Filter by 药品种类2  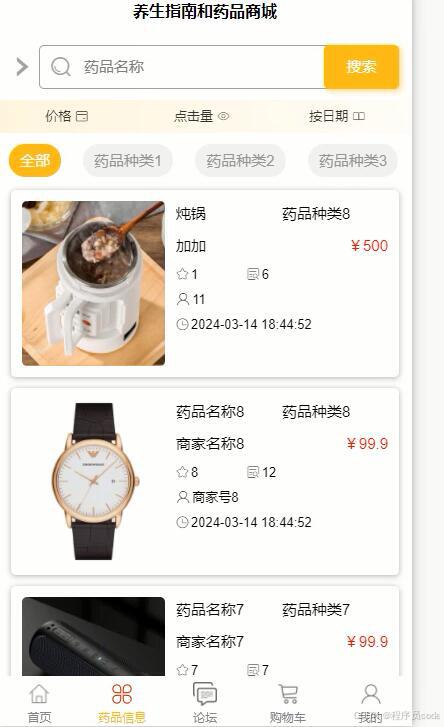point(240,160)
